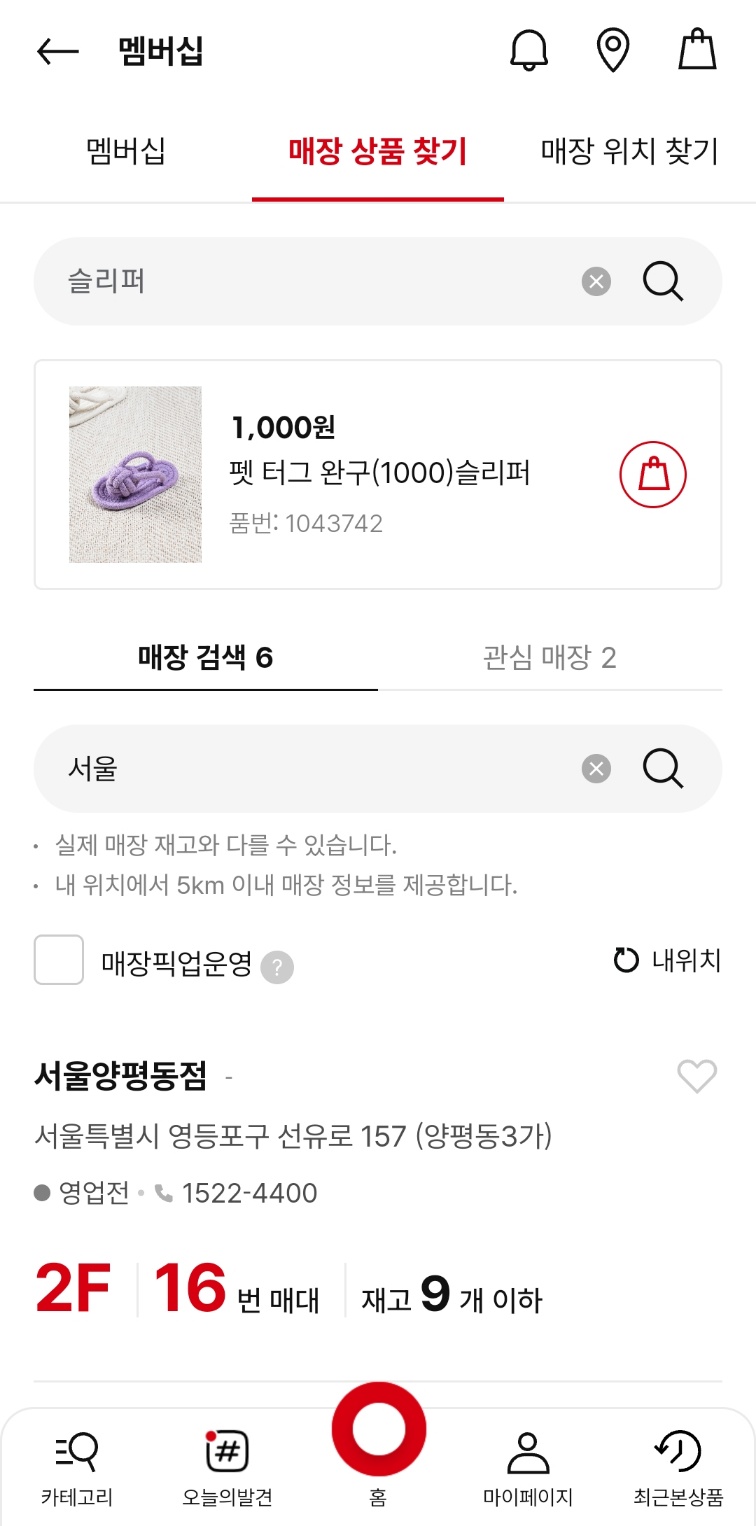View 최근본상품 recently viewed items

click(678, 1463)
